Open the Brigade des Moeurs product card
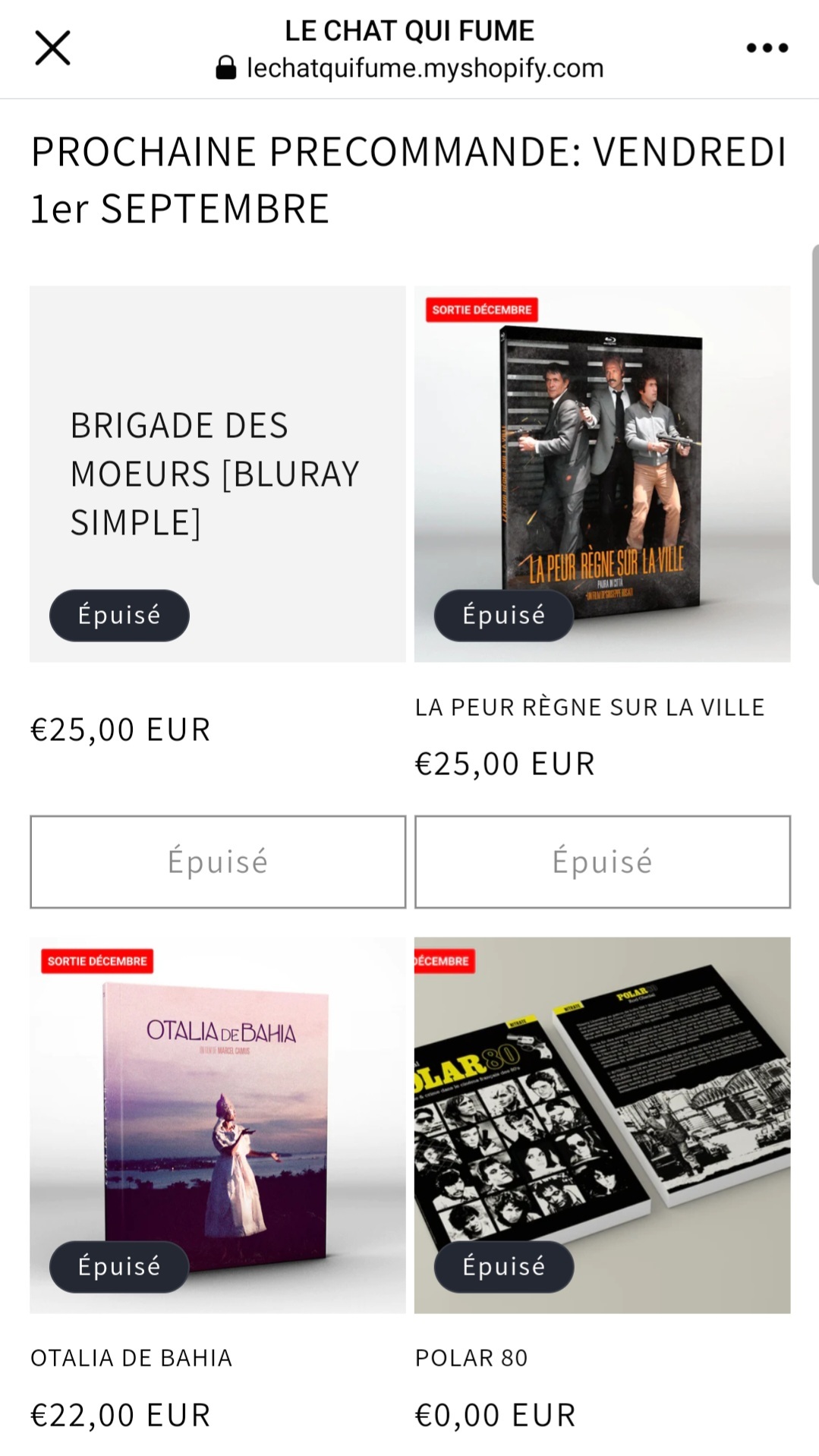 (216, 473)
